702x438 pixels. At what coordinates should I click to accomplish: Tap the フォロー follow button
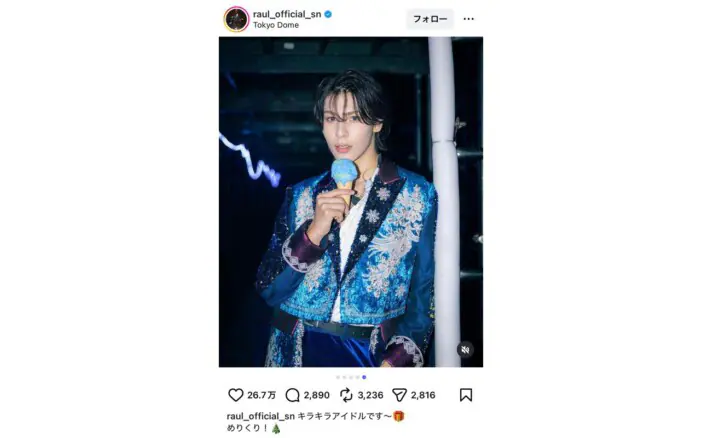pos(429,19)
